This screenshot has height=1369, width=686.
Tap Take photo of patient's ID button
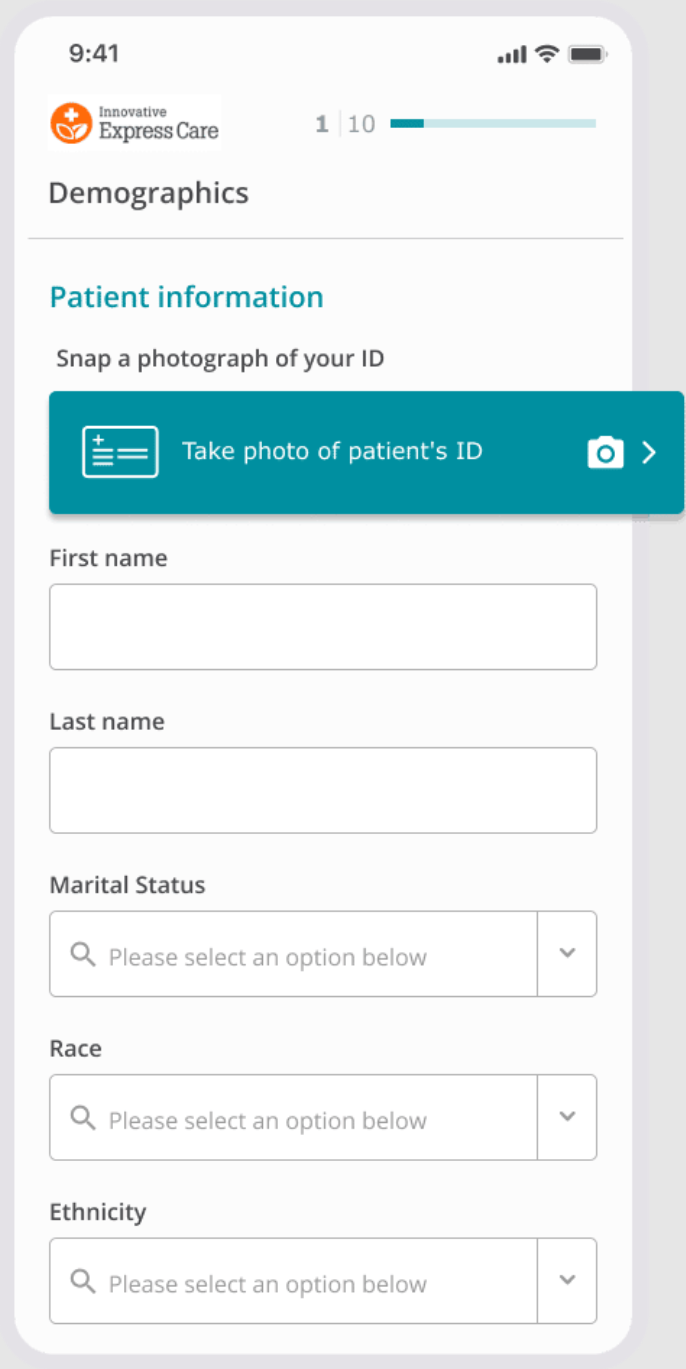point(366,452)
